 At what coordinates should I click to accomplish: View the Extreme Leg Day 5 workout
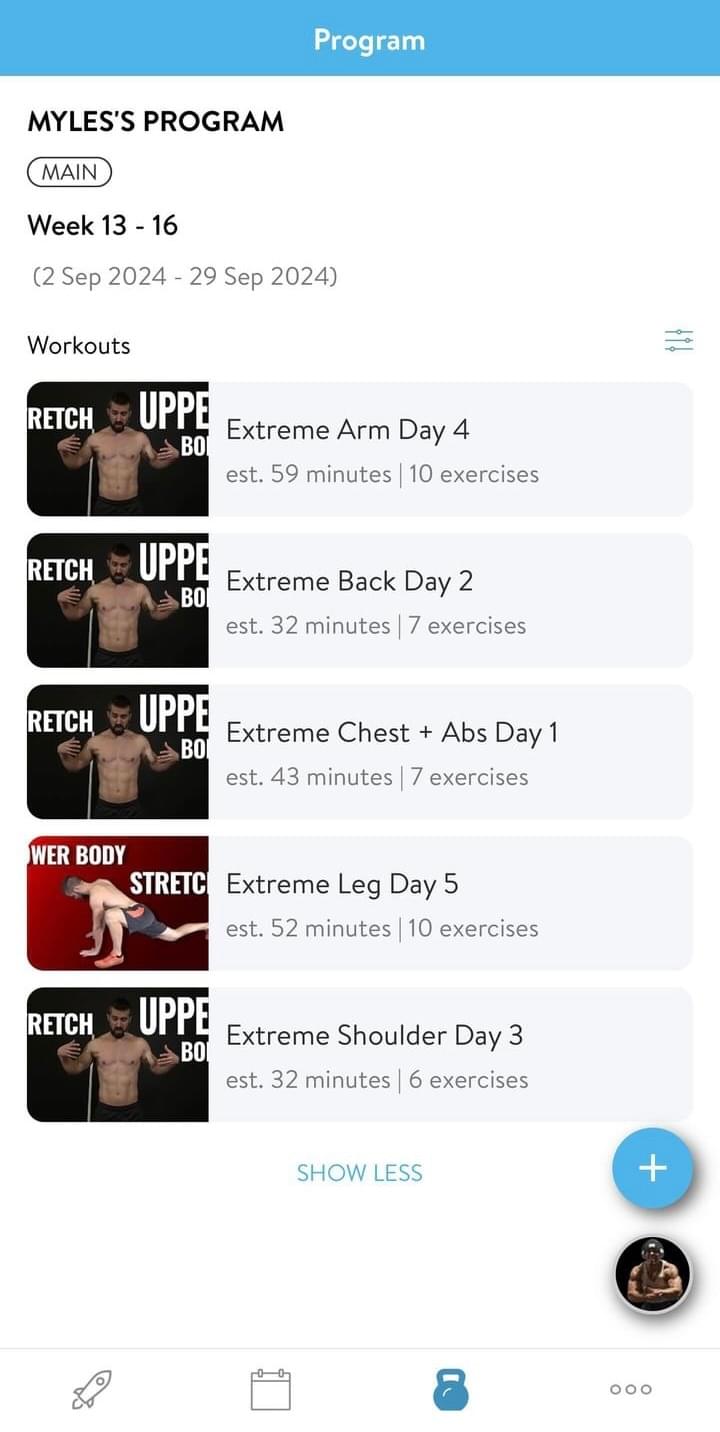click(450, 904)
